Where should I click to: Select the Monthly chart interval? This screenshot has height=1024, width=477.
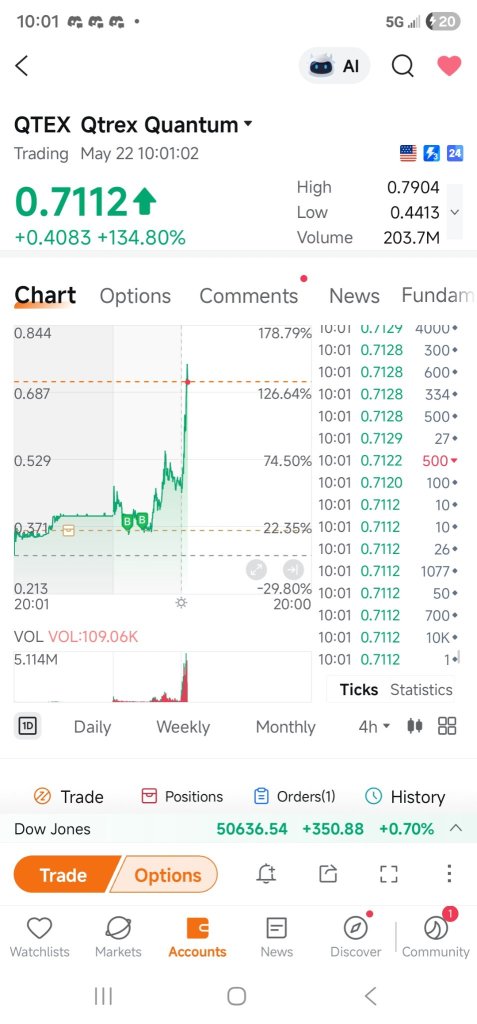coord(286,727)
